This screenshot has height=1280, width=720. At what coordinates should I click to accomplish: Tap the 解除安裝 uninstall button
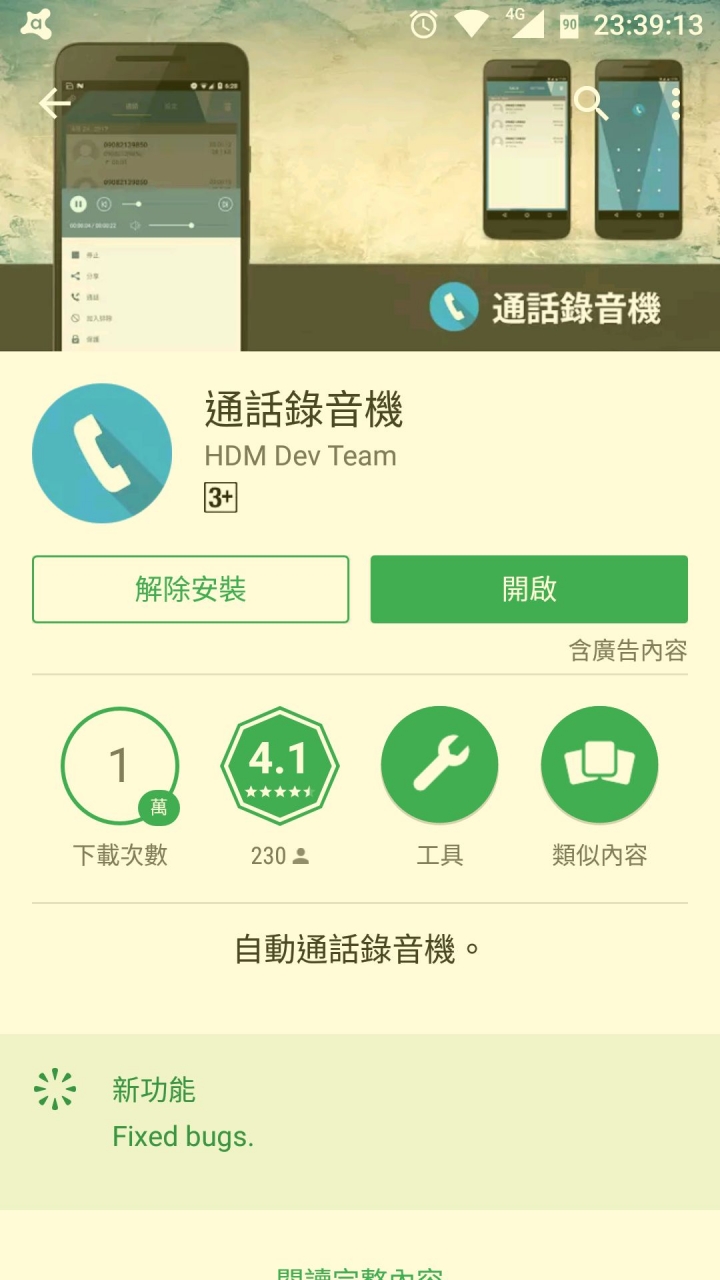190,589
